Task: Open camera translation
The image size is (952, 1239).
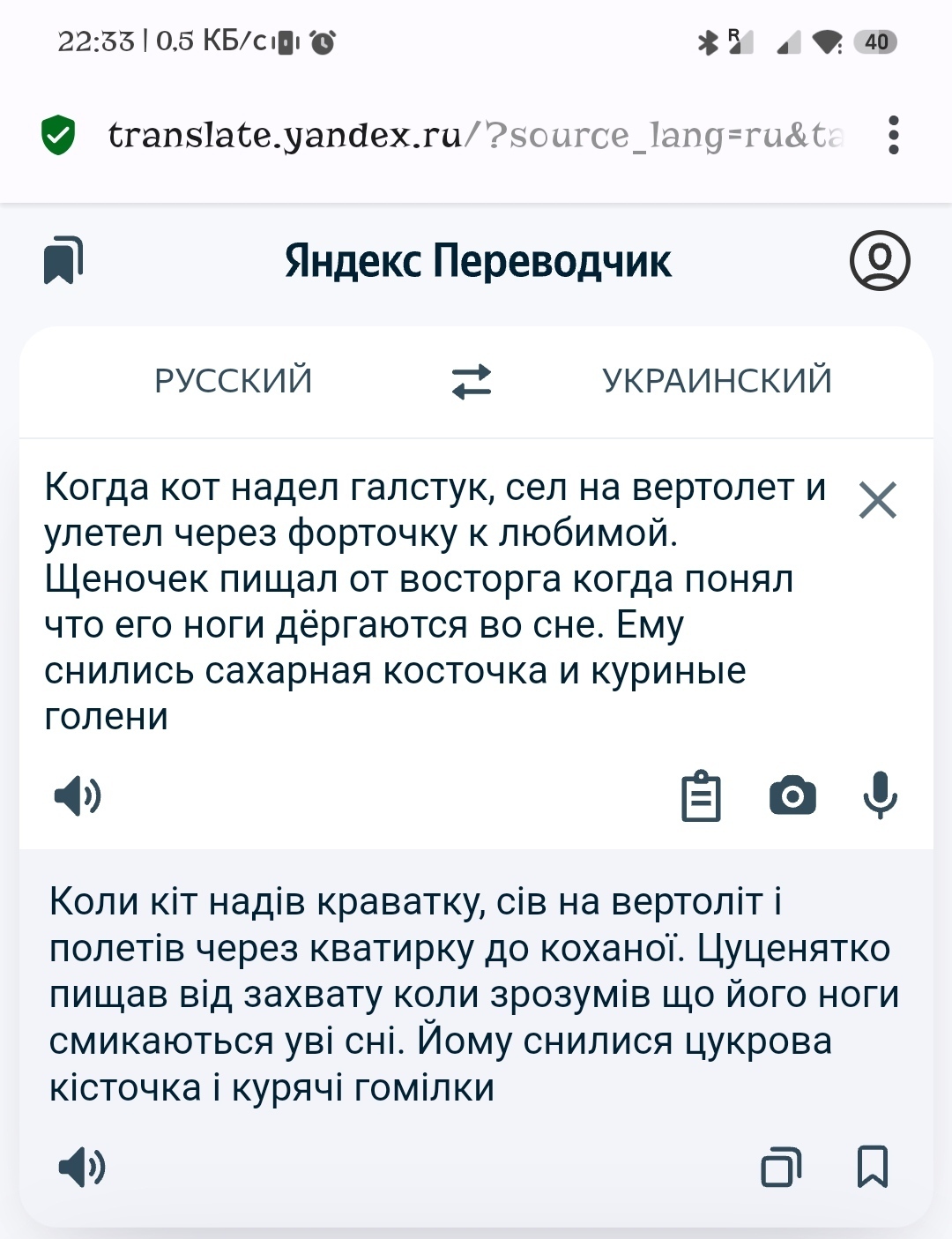Action: click(x=792, y=796)
